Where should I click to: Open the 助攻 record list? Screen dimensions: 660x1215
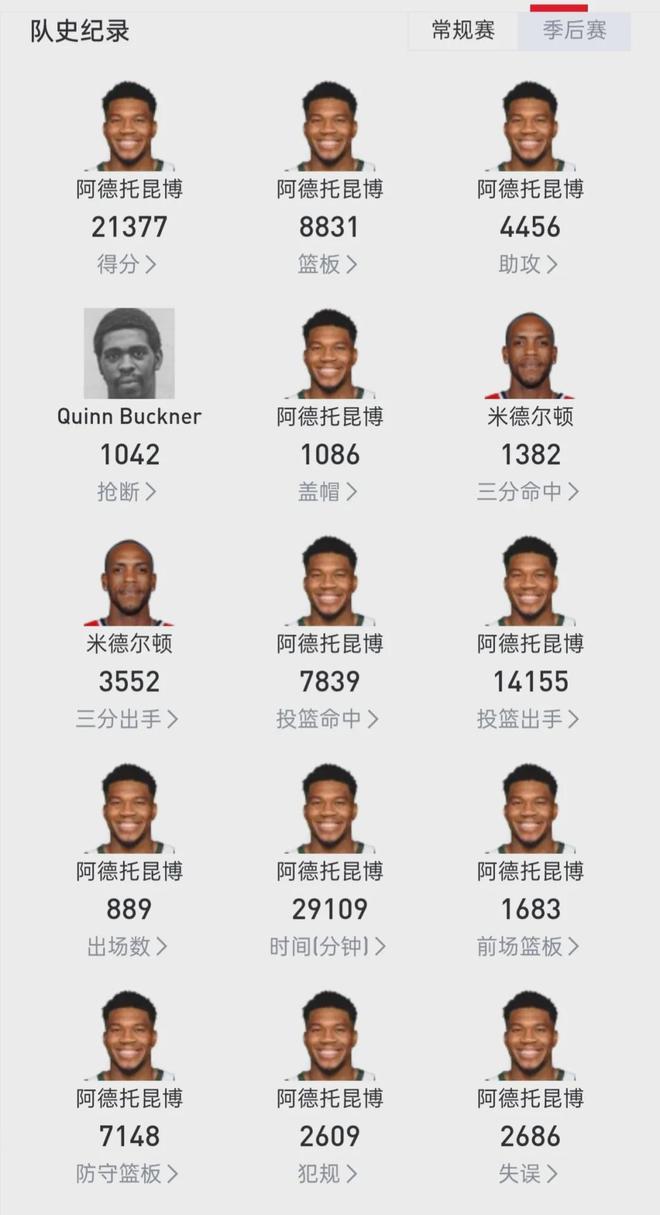[529, 265]
